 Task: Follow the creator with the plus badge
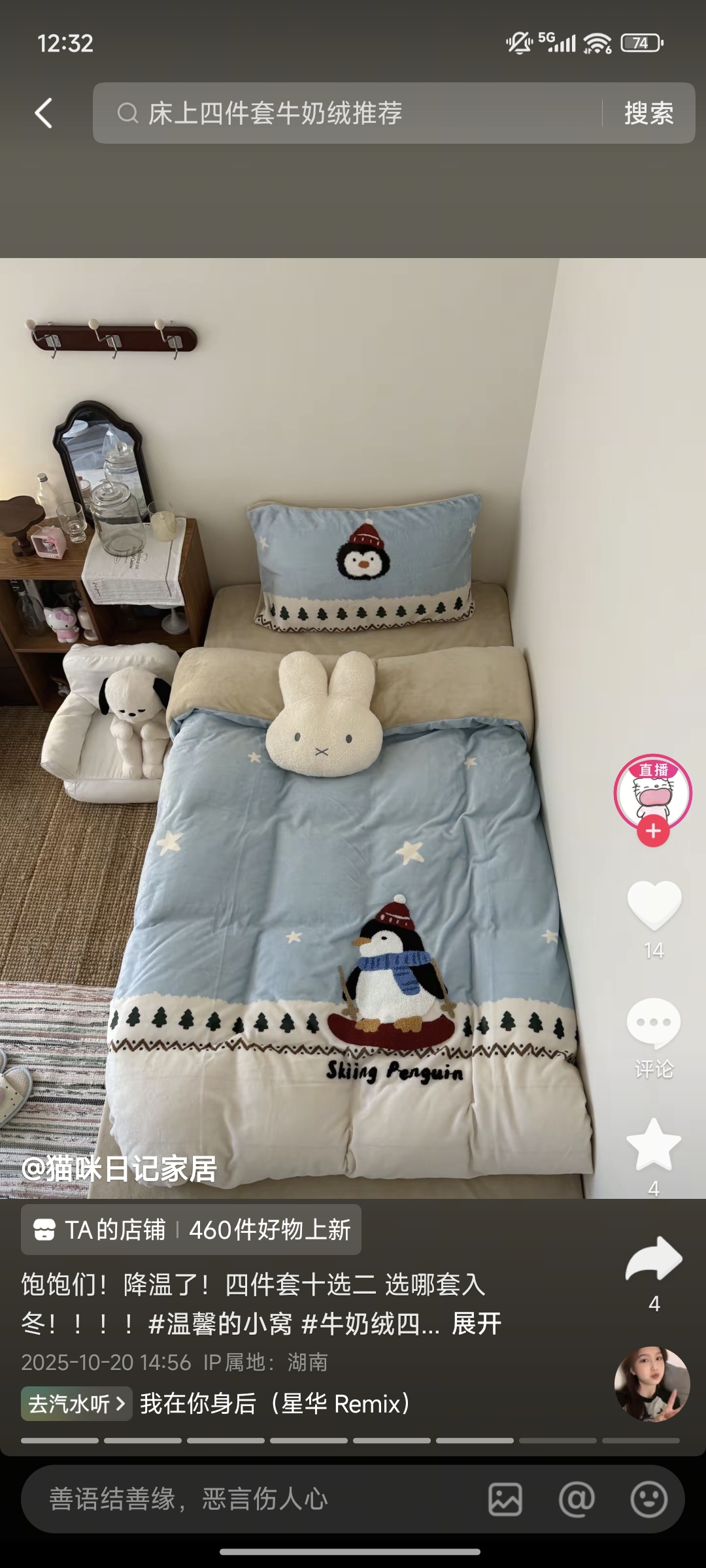click(653, 832)
